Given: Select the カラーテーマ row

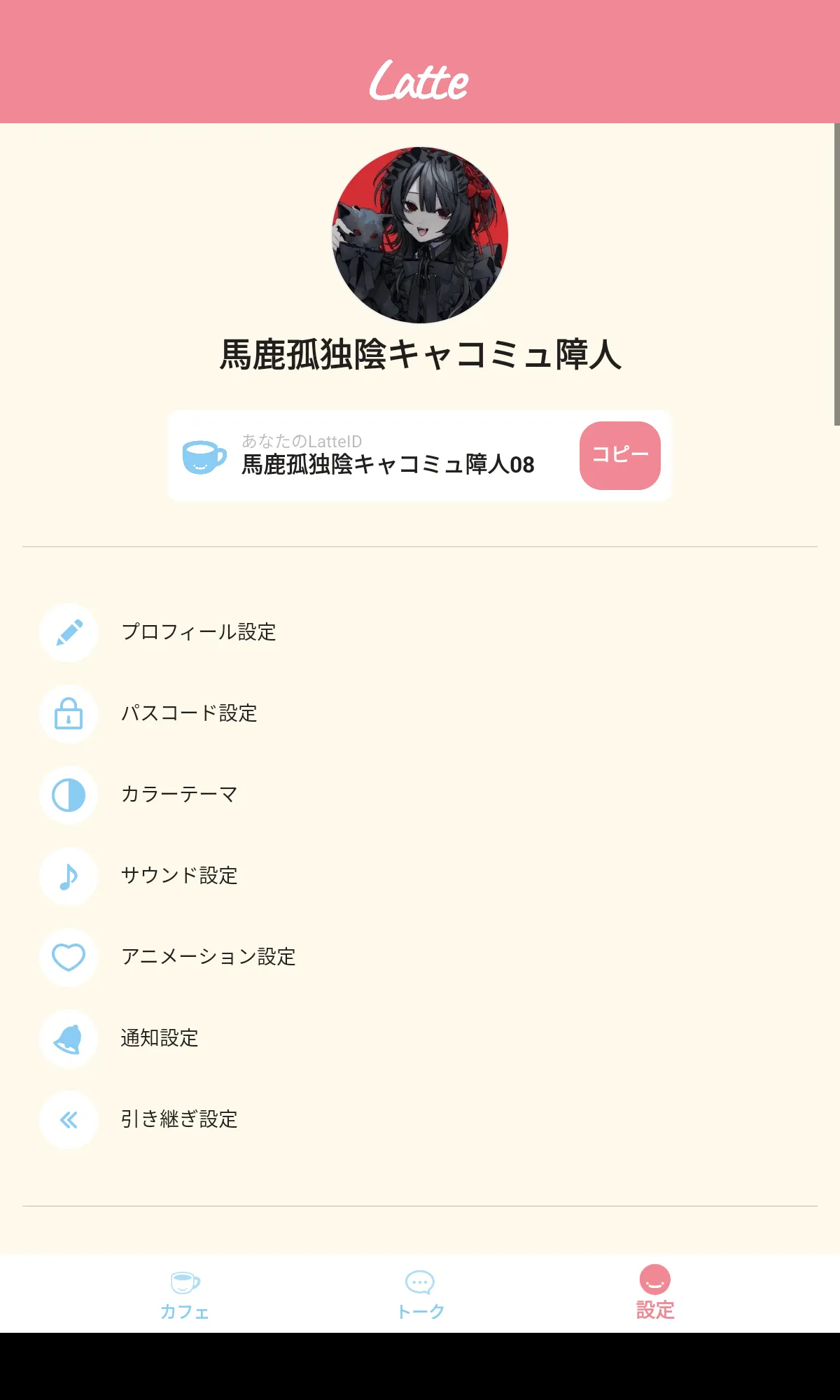Looking at the screenshot, I should [179, 794].
